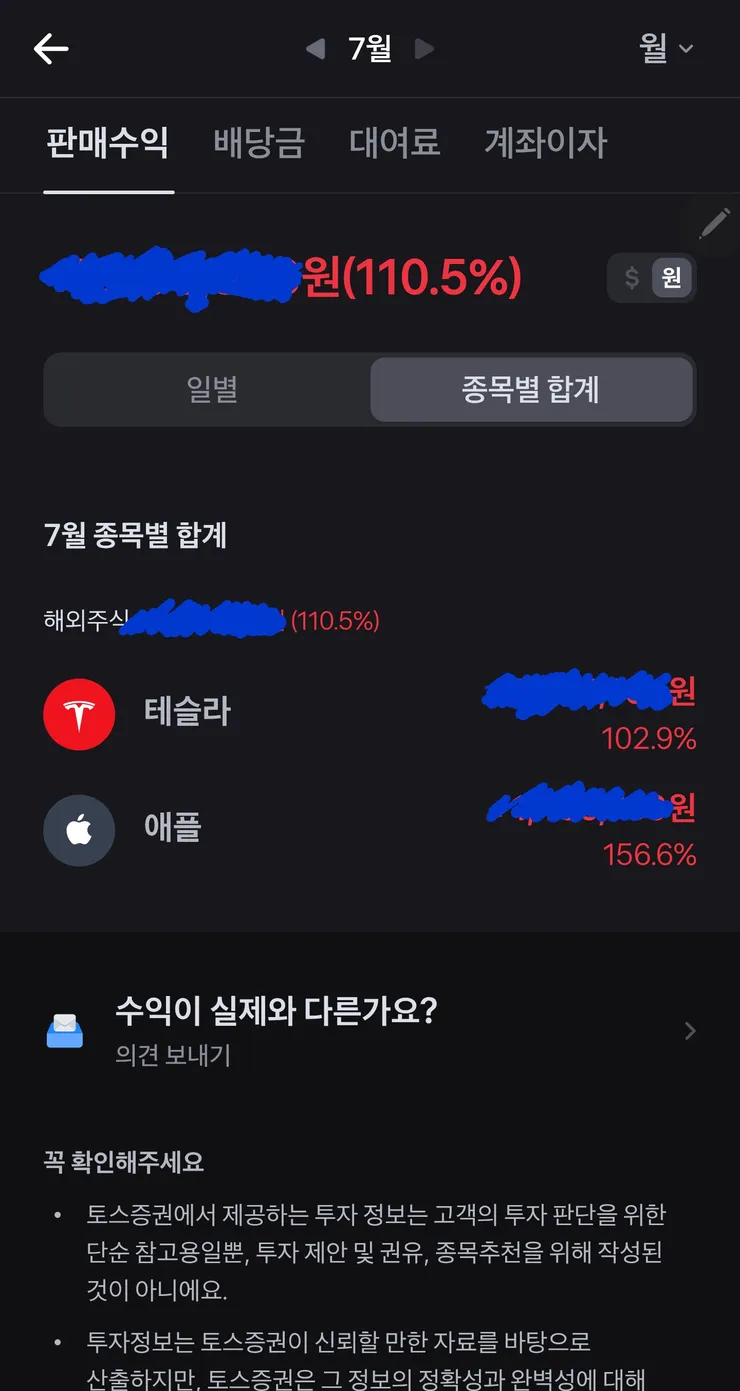The height and width of the screenshot is (1391, 740).
Task: Open the 애플 stock row
Action: click(370, 829)
